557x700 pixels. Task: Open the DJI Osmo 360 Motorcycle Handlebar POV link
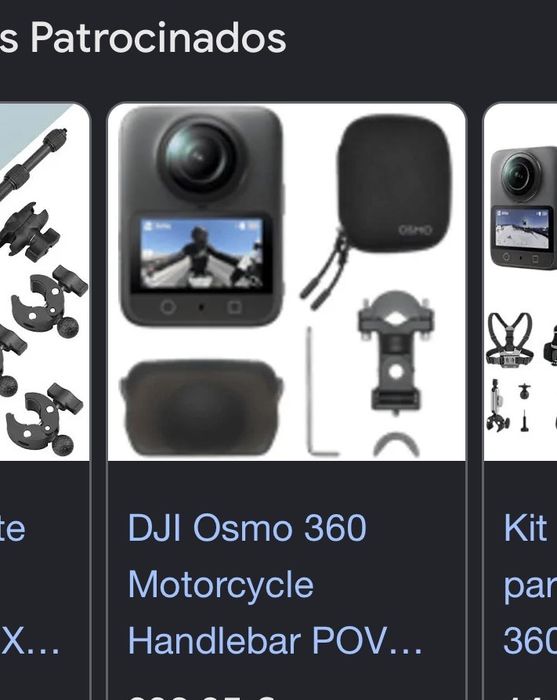tap(275, 584)
